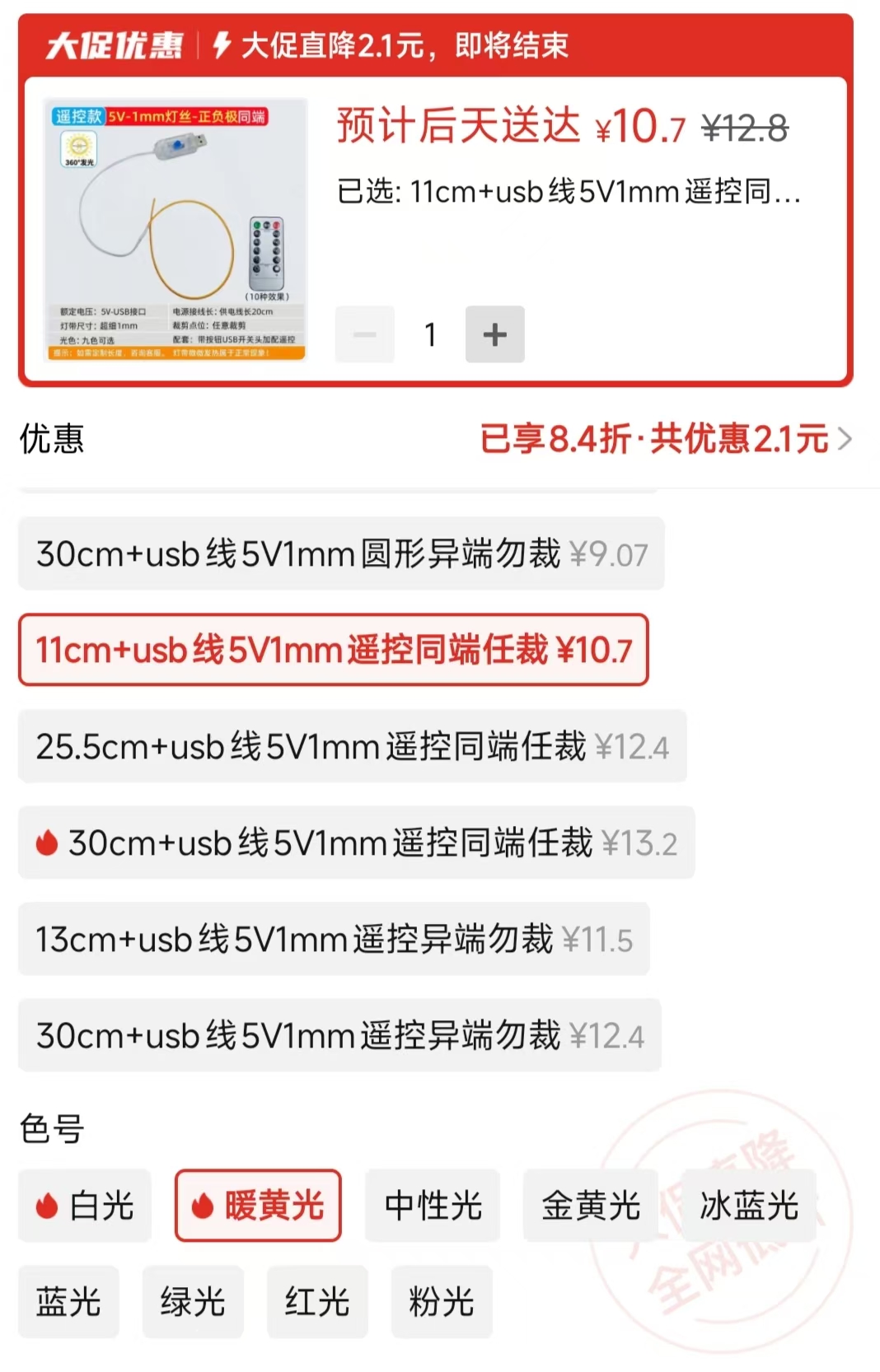The image size is (880, 1372).
Task: Pick 13cm+usb线5V1mm遥控异端勿裁 option
Action: pyautogui.click(x=334, y=940)
